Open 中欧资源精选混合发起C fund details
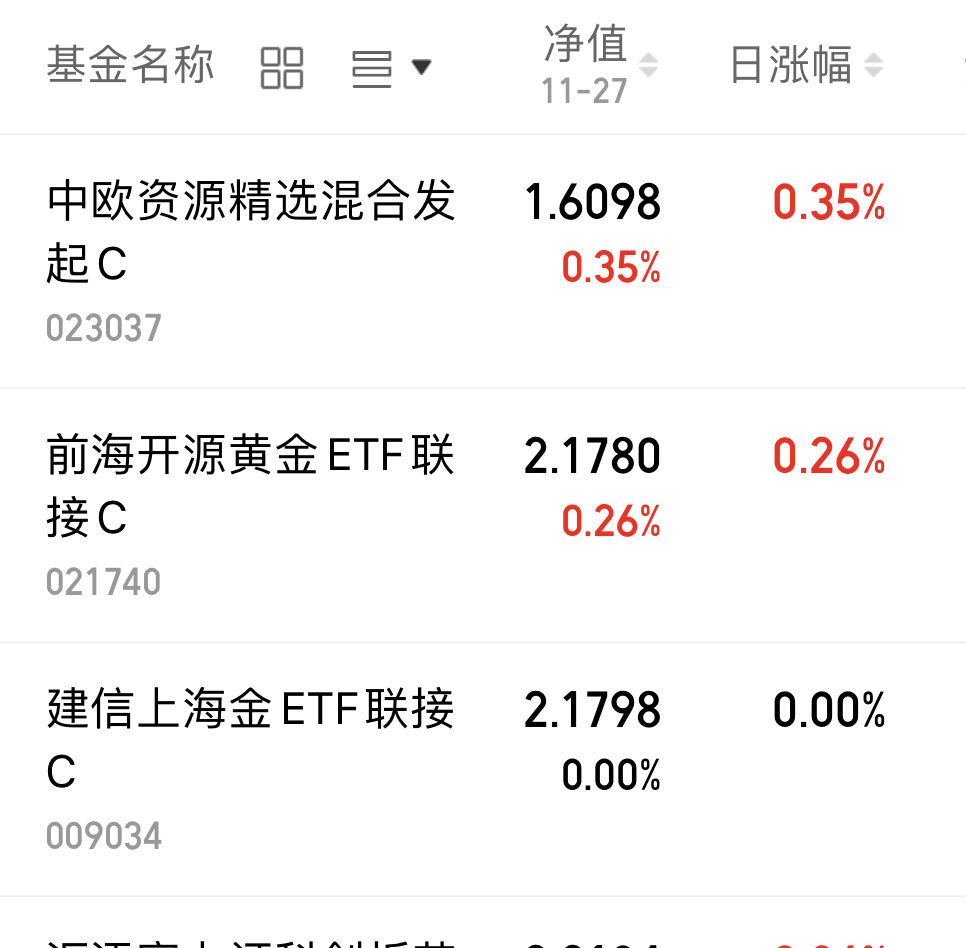 (251, 233)
